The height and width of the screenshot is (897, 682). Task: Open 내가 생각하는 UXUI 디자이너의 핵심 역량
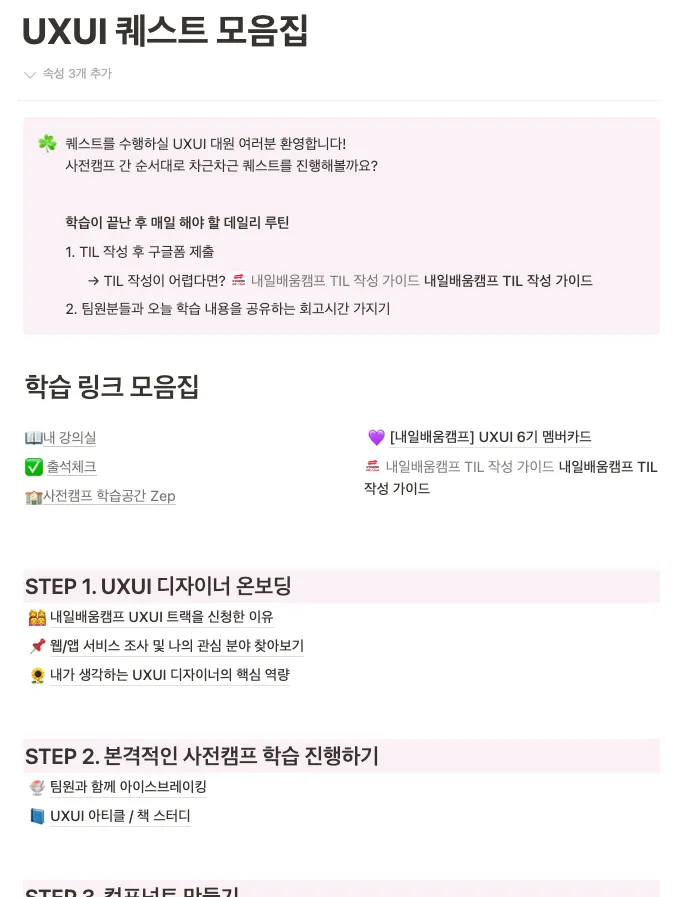click(160, 675)
